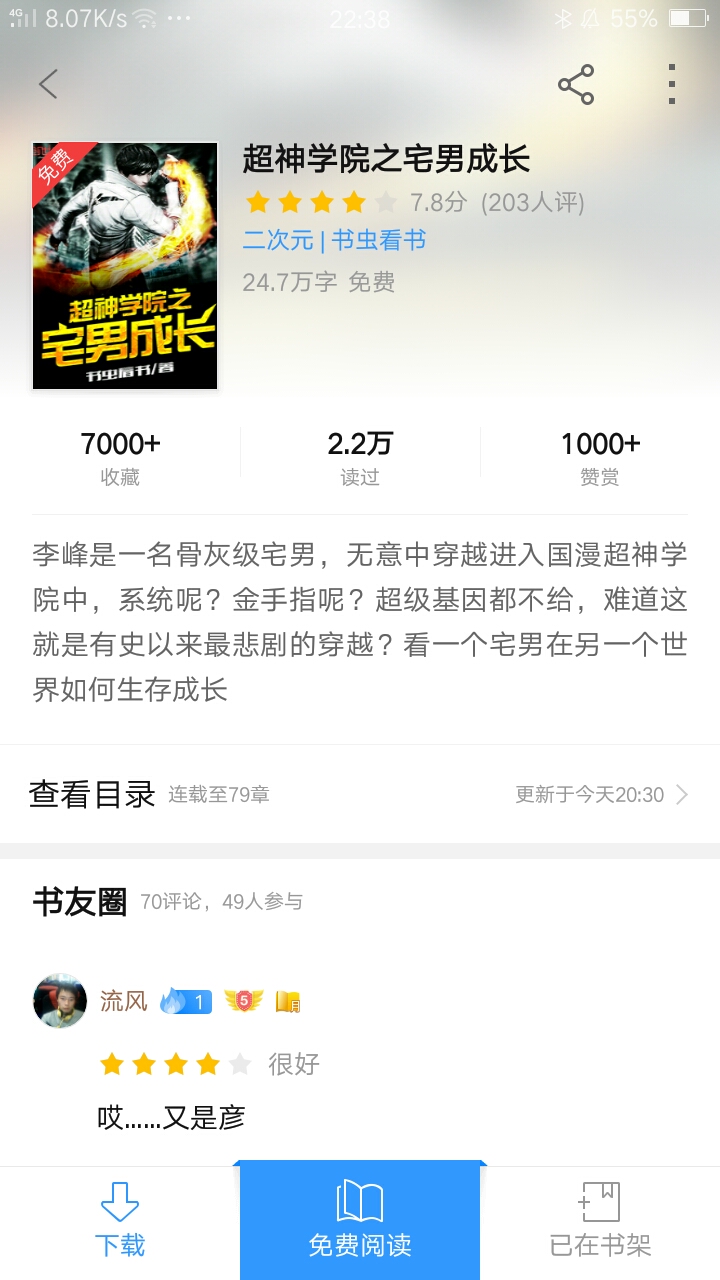Screen dimensions: 720x1280
Task: View the 赞赏 rewards count
Action: point(600,457)
